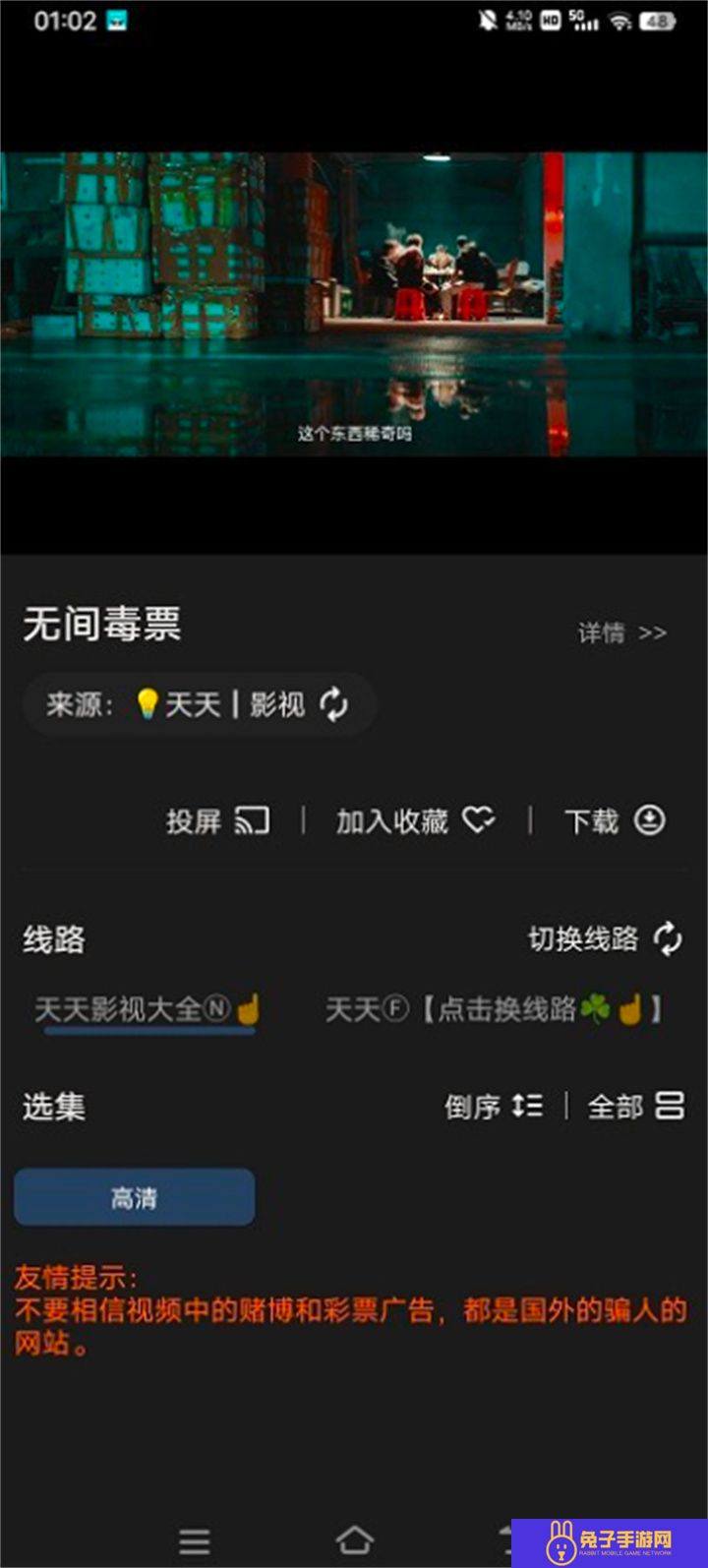Open the recent apps menu button
The image size is (708, 1568).
pos(195,1540)
